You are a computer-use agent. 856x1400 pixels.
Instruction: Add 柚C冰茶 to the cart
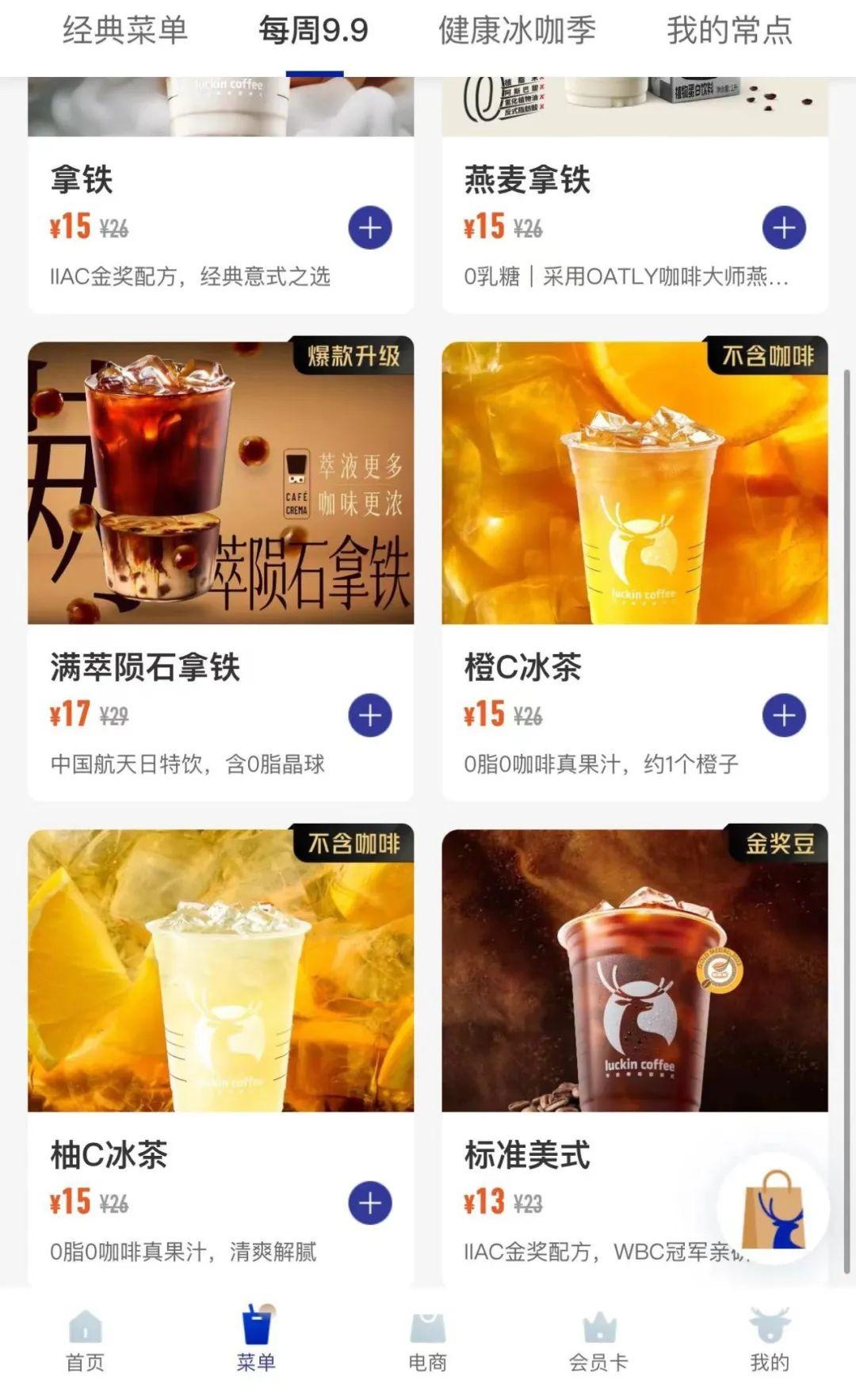pyautogui.click(x=370, y=1203)
